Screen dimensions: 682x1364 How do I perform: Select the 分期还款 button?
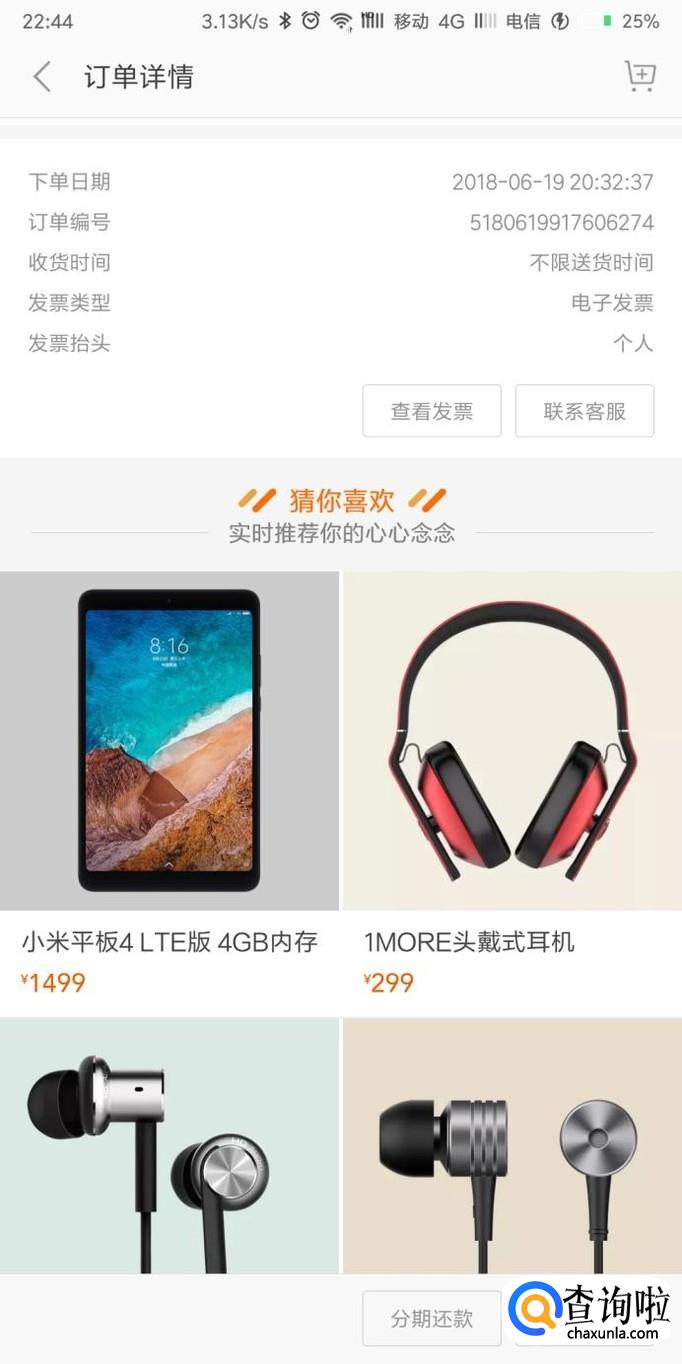431,1318
